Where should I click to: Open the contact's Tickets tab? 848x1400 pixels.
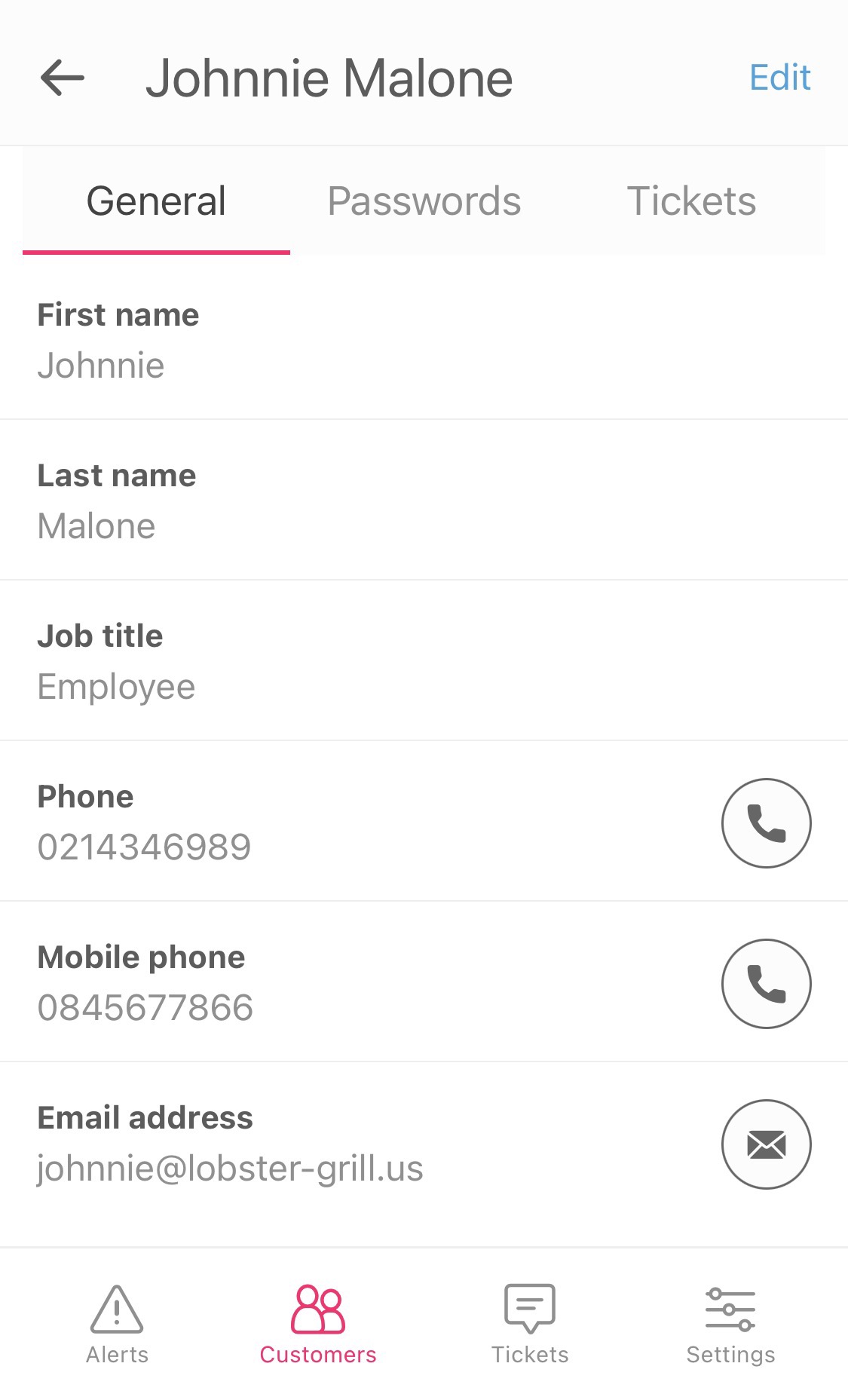click(691, 201)
